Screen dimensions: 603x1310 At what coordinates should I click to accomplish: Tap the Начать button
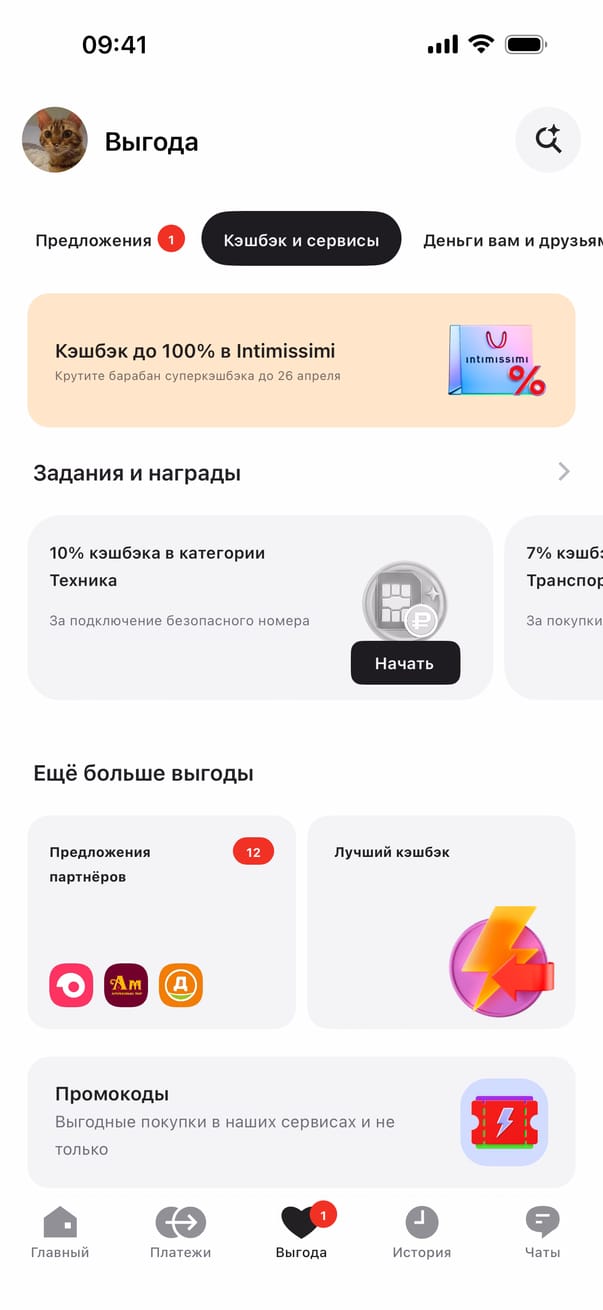(405, 663)
